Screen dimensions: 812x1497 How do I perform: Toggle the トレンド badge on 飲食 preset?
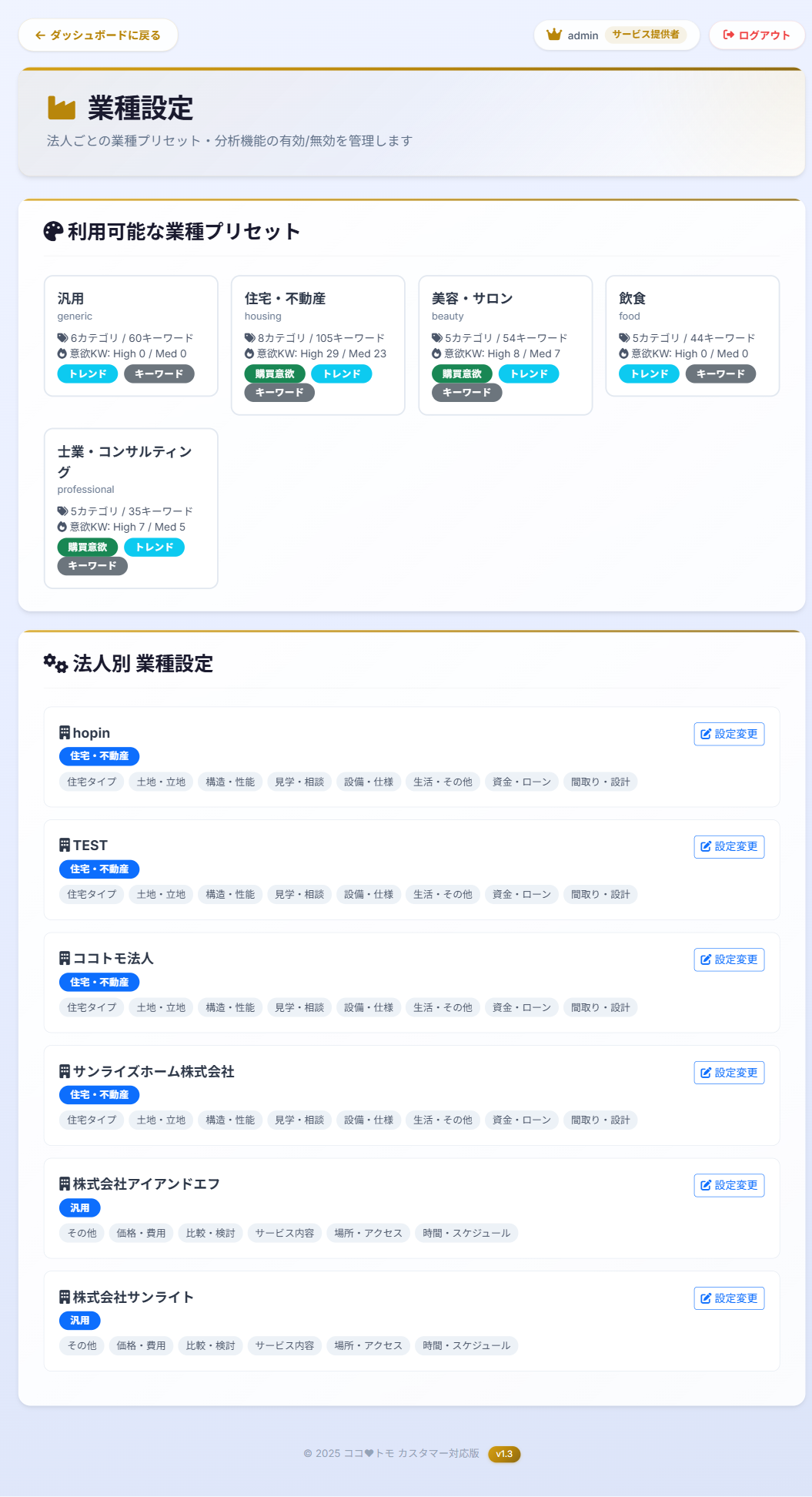(x=648, y=373)
